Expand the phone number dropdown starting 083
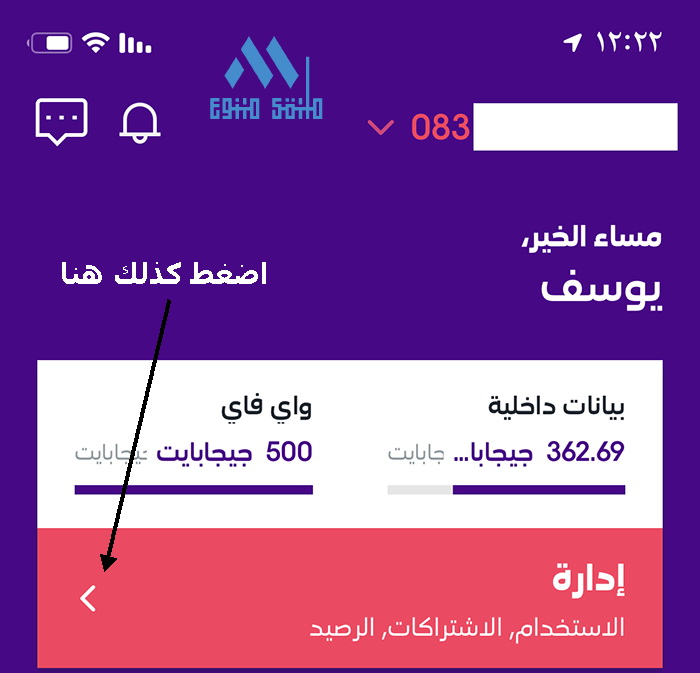 pyautogui.click(x=381, y=127)
